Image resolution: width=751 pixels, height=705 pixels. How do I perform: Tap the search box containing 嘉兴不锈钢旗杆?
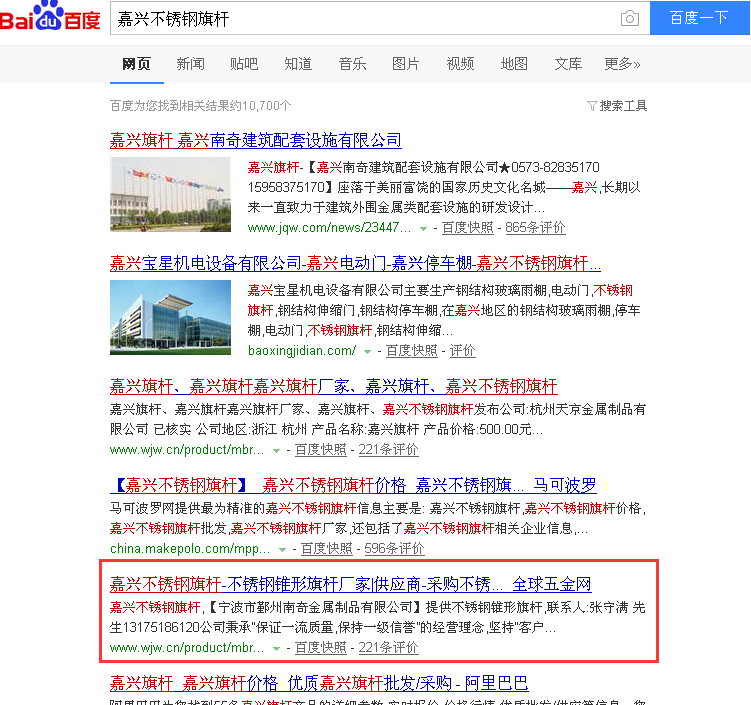pyautogui.click(x=360, y=19)
